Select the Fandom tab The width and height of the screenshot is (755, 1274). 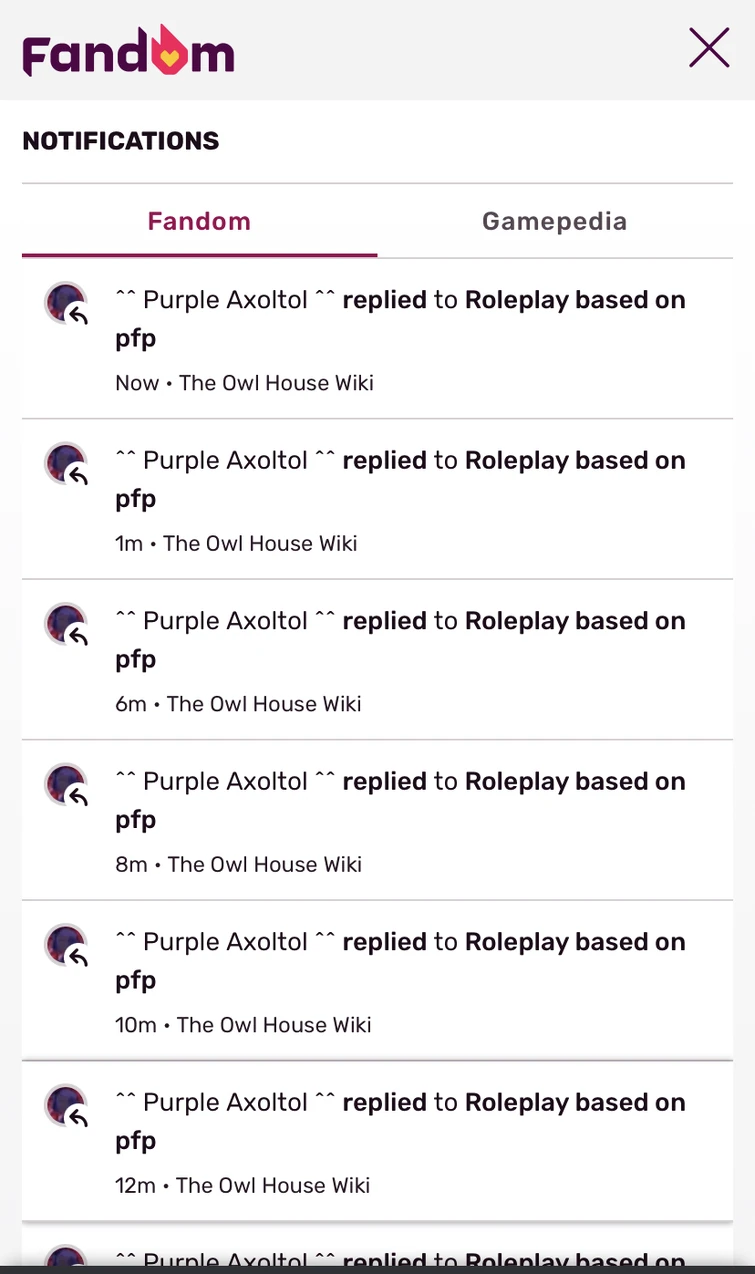(199, 221)
